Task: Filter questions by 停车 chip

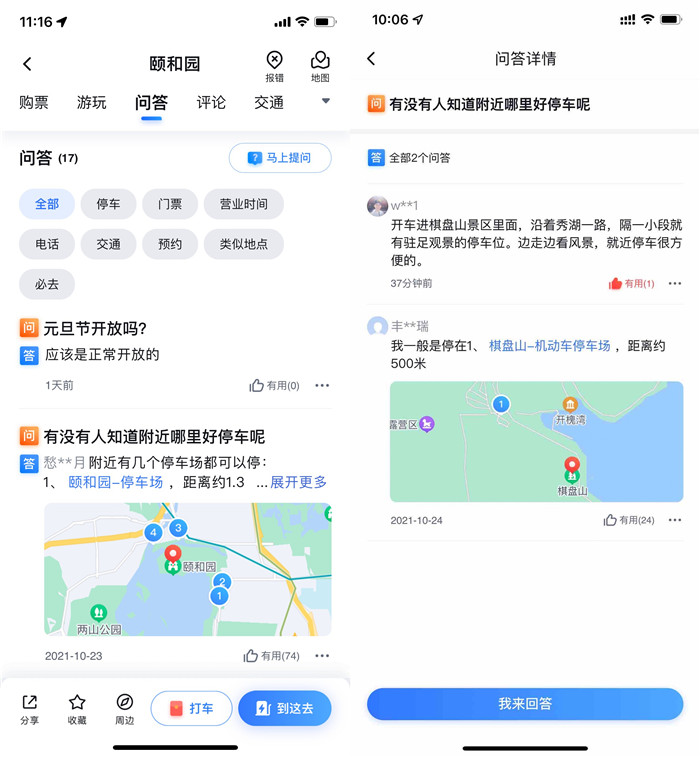Action: pos(108,204)
